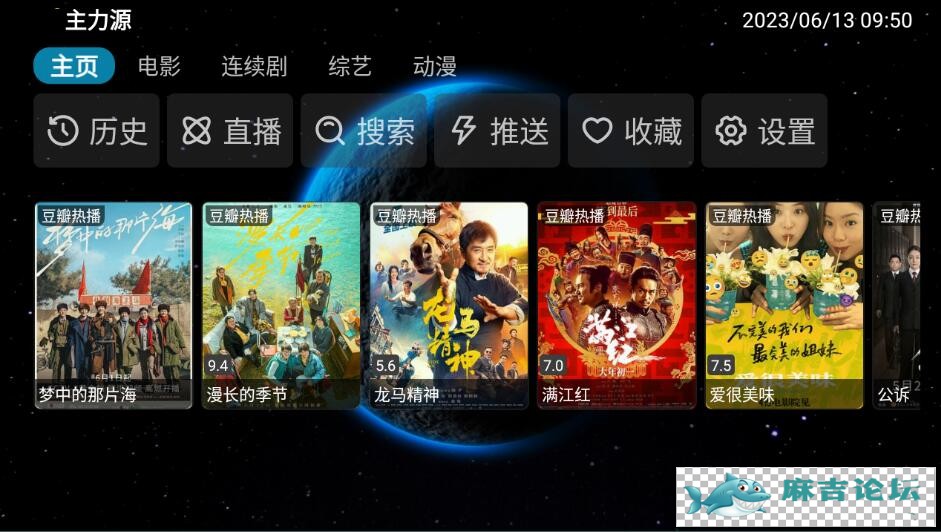Viewport: 941px width, 532px height.
Task: Tap the 主力源 source title
Action: [98, 20]
